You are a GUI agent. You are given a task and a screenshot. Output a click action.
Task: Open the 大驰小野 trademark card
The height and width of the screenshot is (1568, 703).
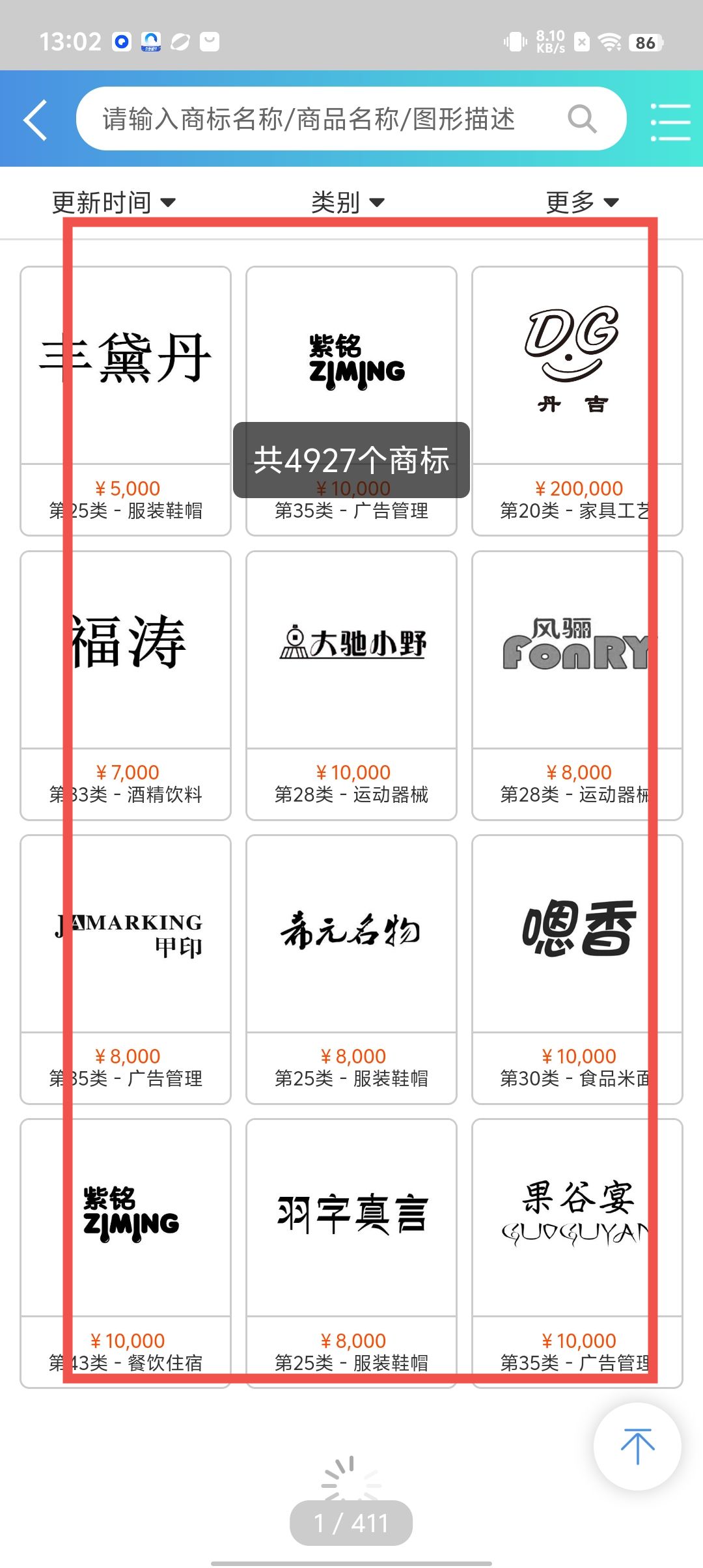point(351,651)
